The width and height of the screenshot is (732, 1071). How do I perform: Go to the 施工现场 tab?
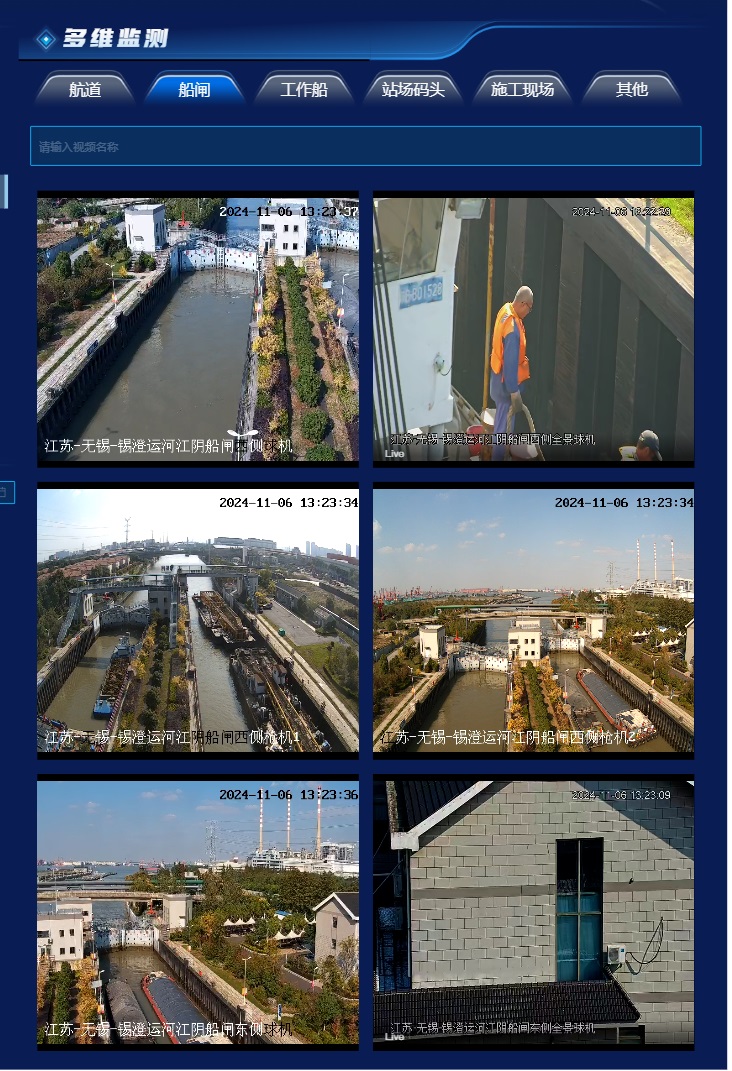click(522, 90)
